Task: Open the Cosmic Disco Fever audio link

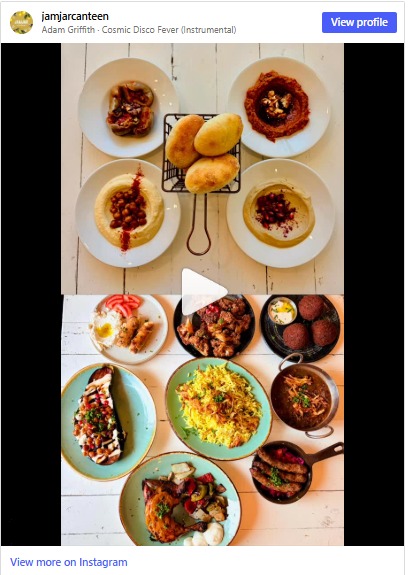Action: coord(139,30)
